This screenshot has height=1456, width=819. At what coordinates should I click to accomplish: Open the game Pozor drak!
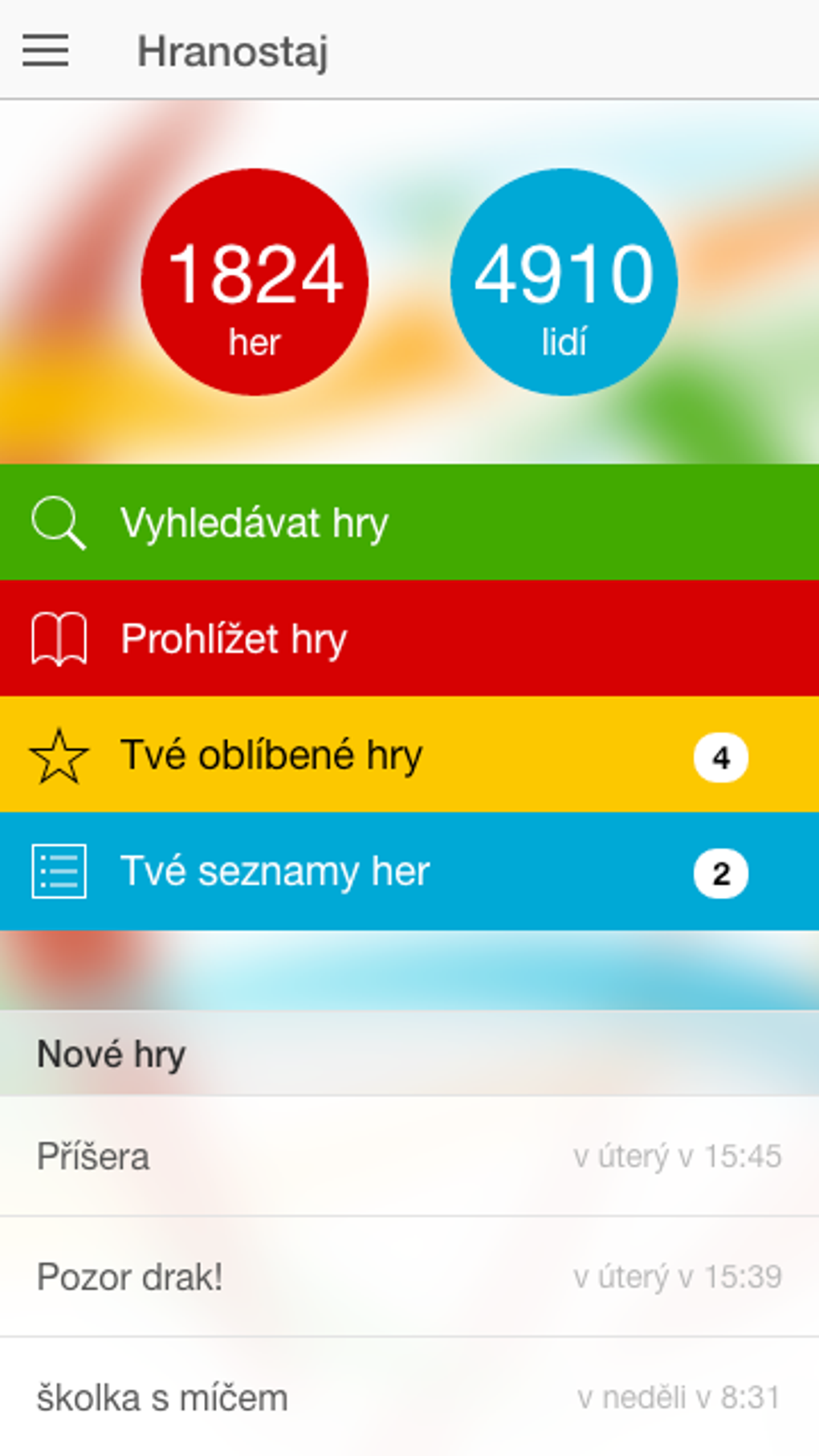tap(409, 1277)
